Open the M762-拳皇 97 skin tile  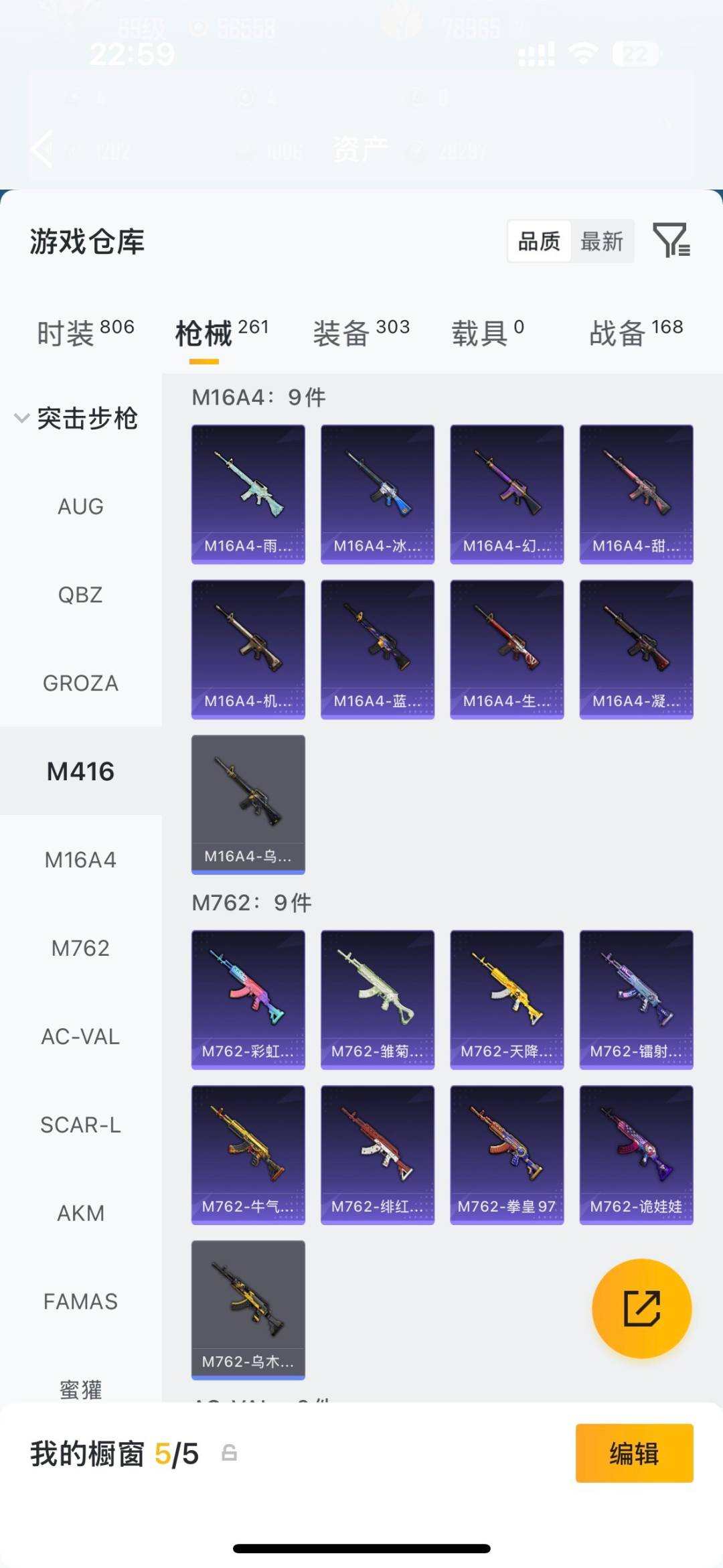[x=507, y=1155]
